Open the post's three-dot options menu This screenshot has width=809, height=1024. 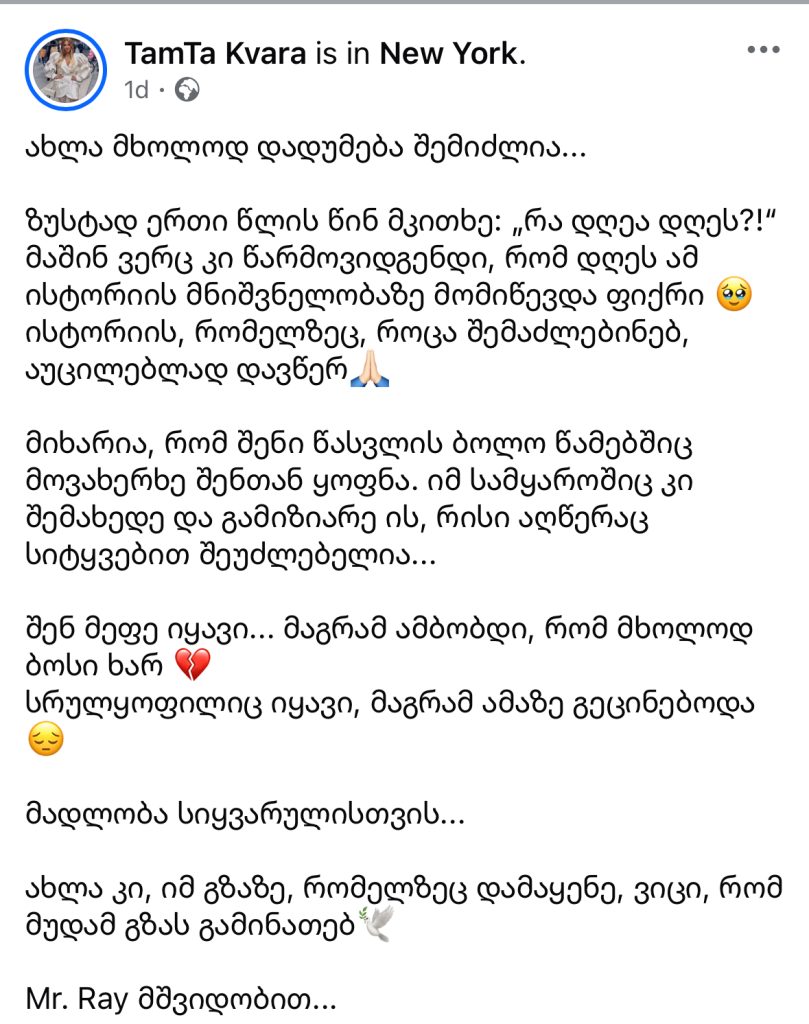(x=763, y=50)
